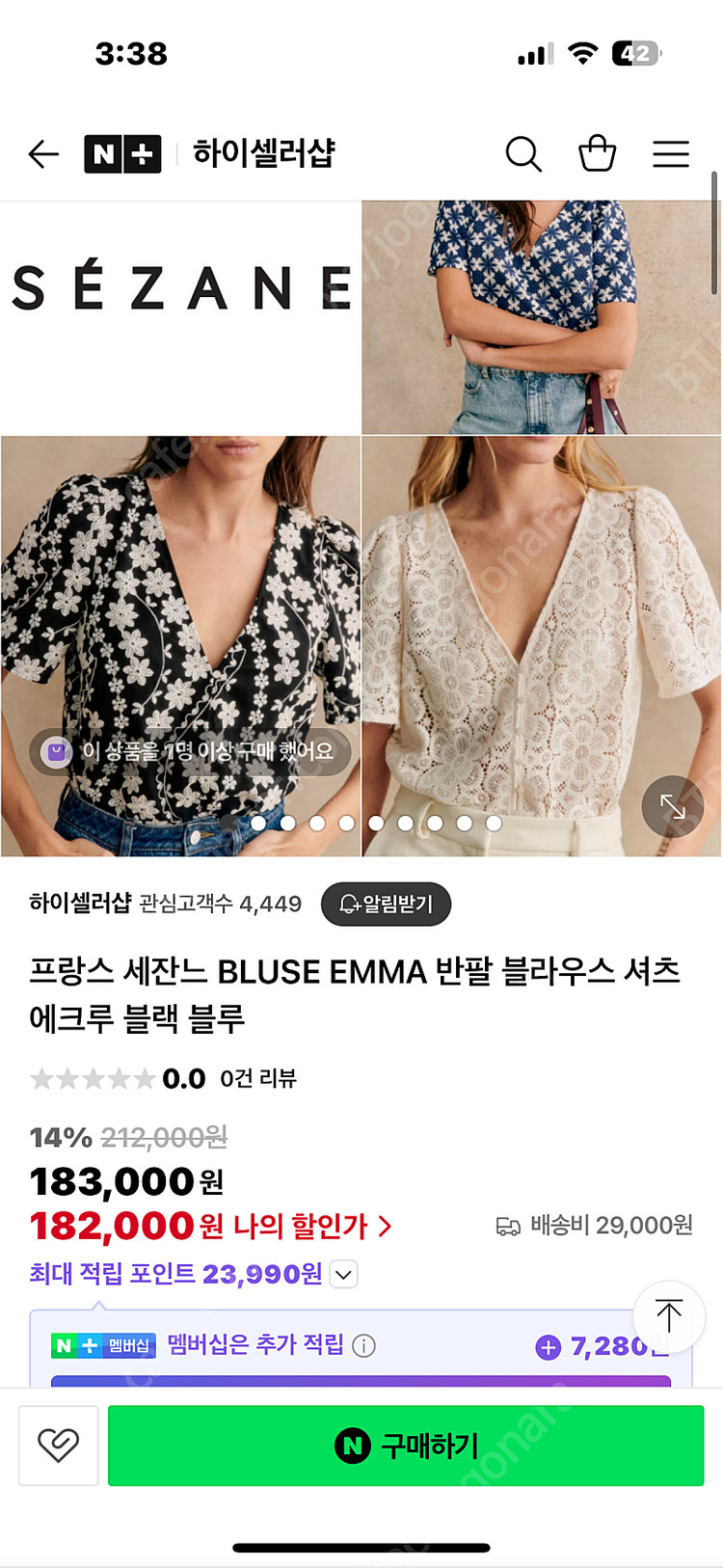The image size is (723, 1568).
Task: Show info about 멤버십 추가 적립
Action: pos(363,1346)
